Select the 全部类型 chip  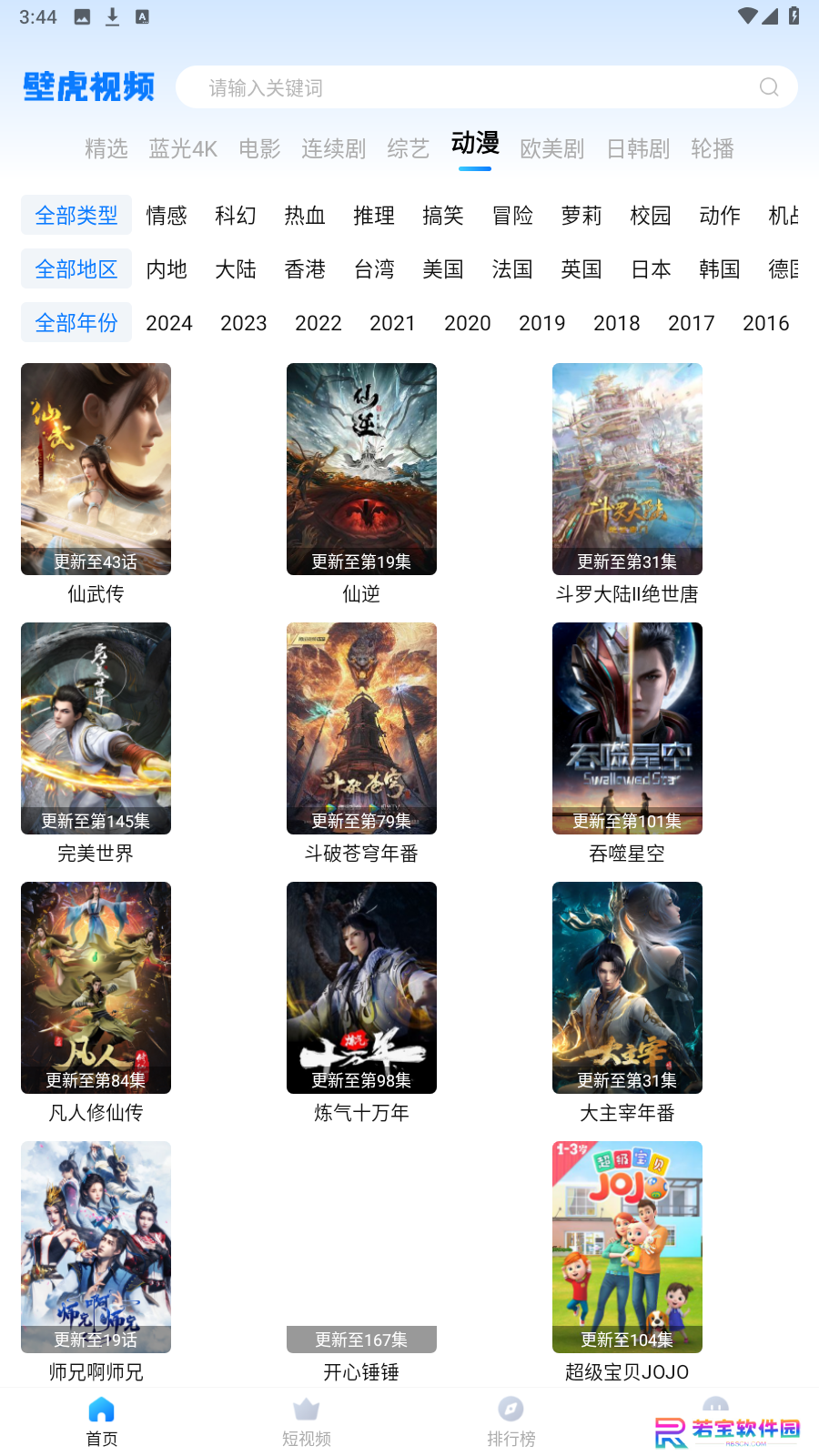[x=76, y=216]
